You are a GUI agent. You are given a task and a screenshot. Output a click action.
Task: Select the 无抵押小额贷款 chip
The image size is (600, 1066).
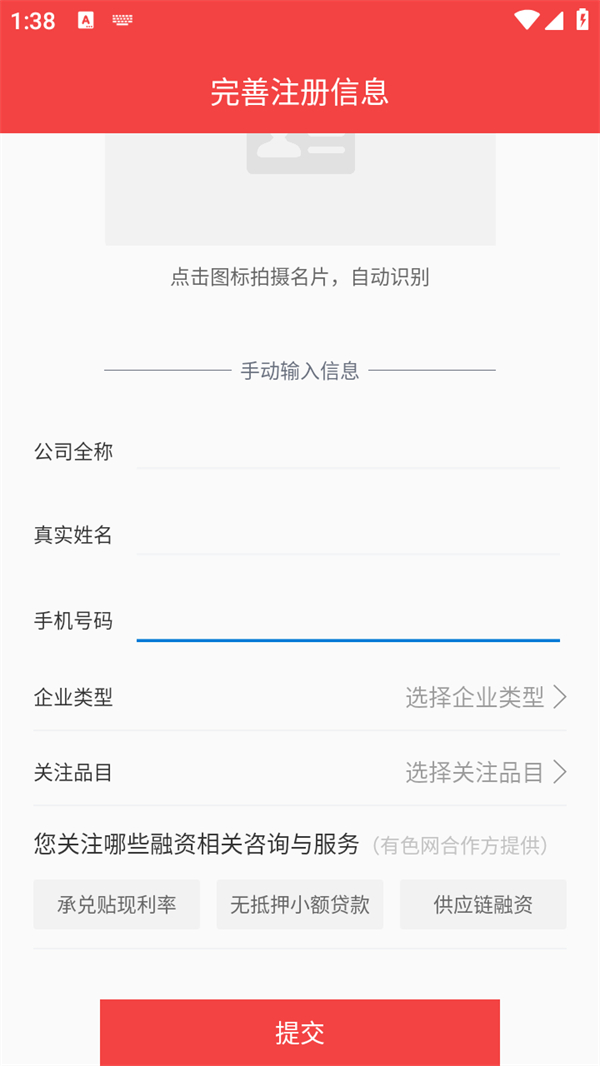coord(300,905)
